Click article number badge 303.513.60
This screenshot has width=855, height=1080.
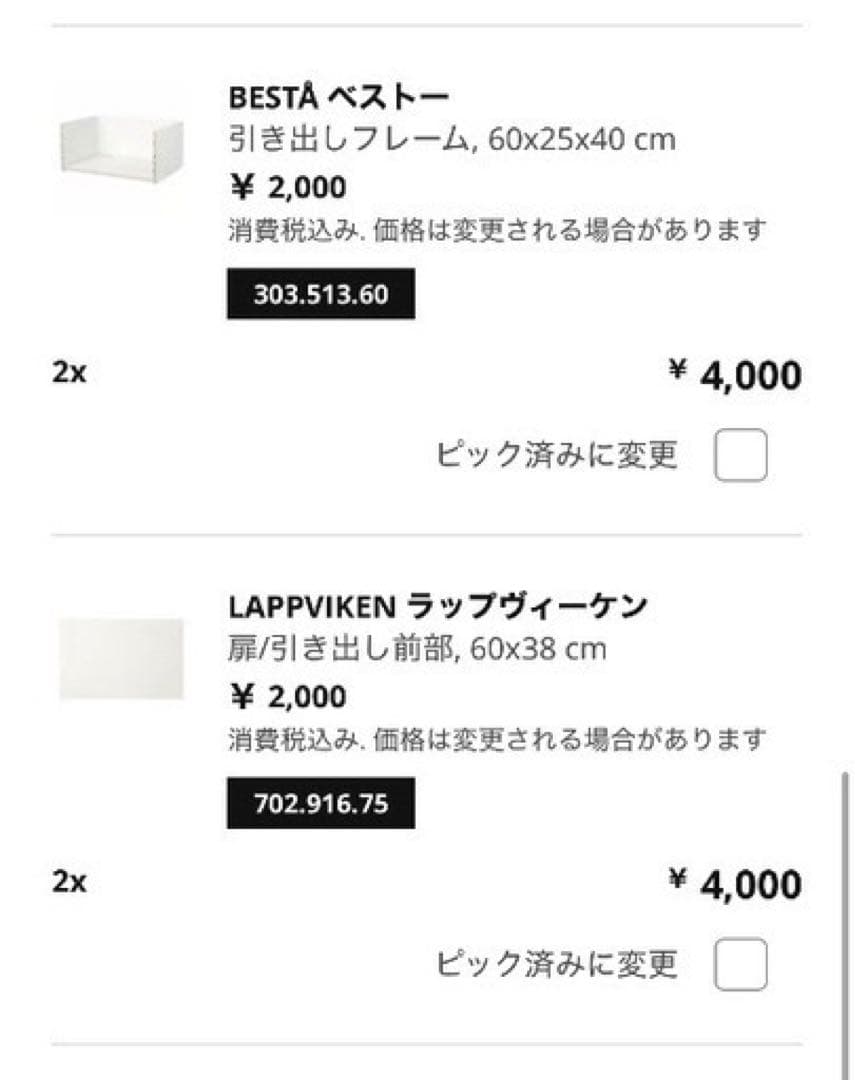click(x=320, y=293)
